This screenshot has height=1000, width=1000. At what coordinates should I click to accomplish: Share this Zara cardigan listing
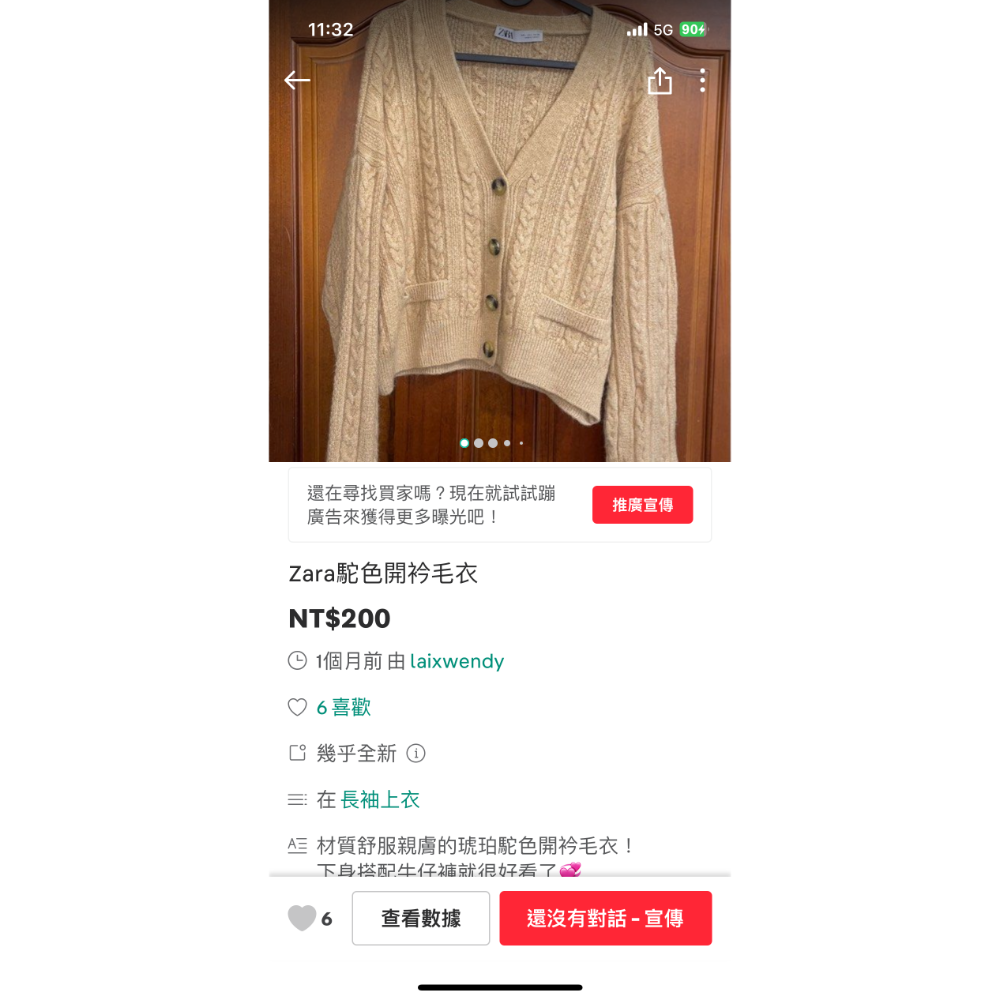[660, 81]
